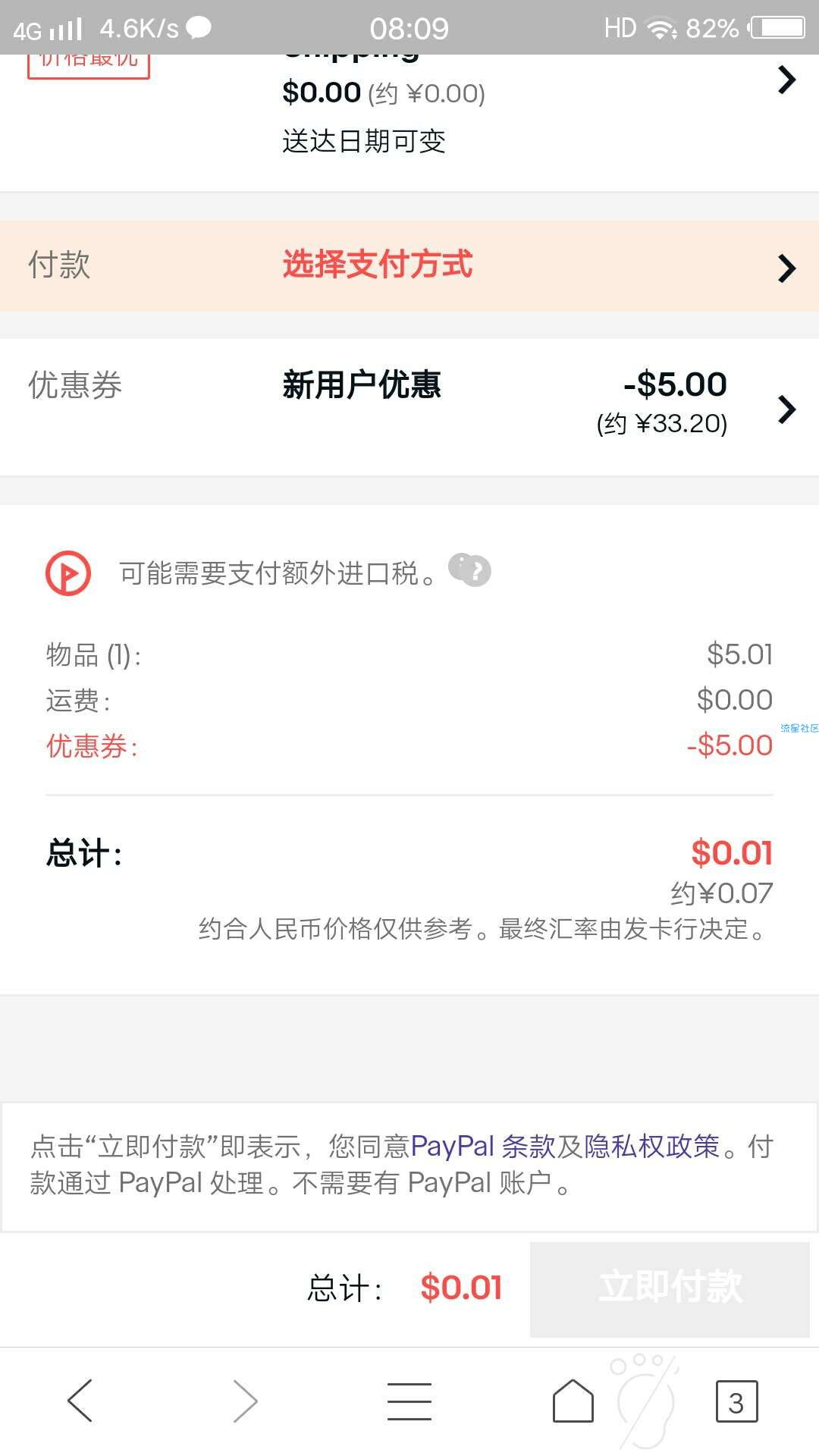Go back in the browser

(80, 1400)
